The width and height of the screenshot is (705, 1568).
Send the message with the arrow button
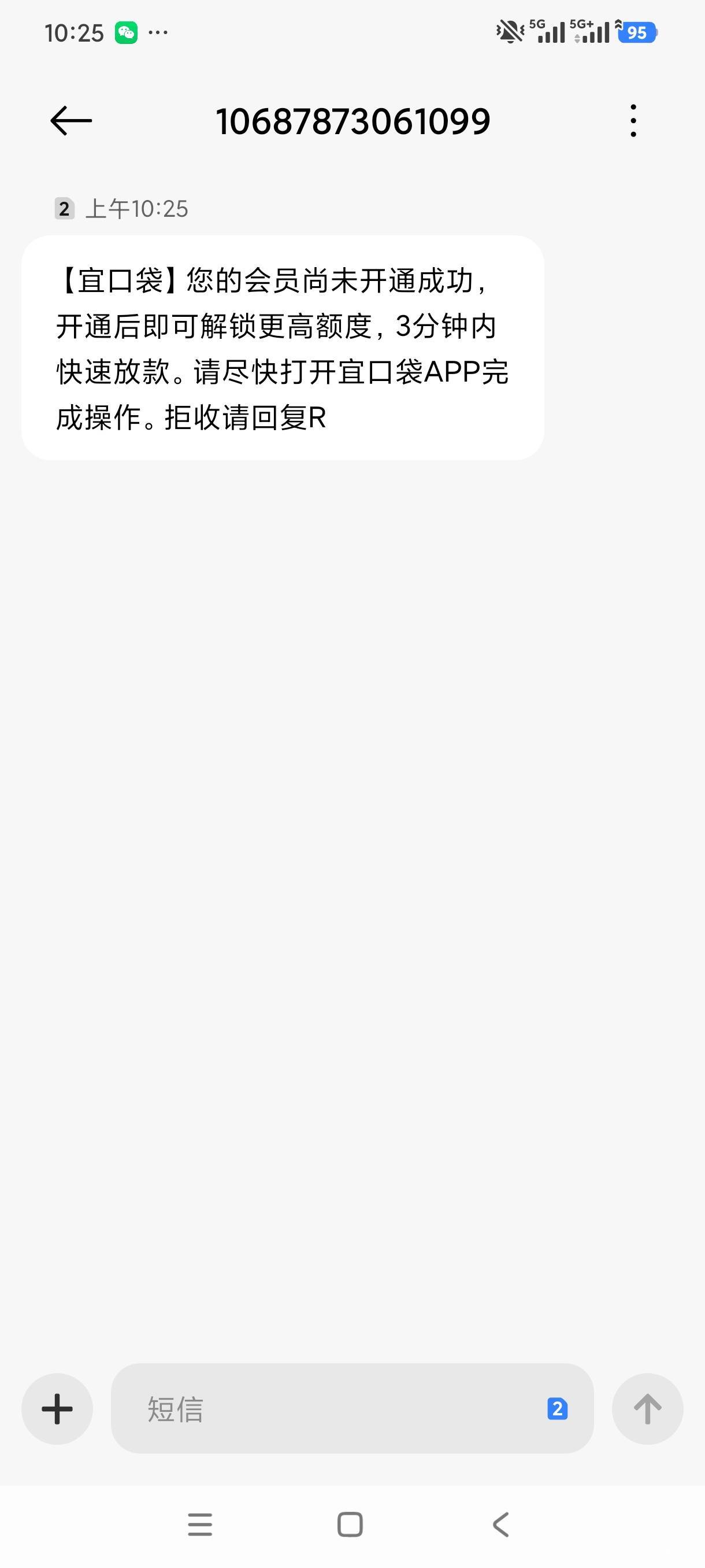[647, 1408]
